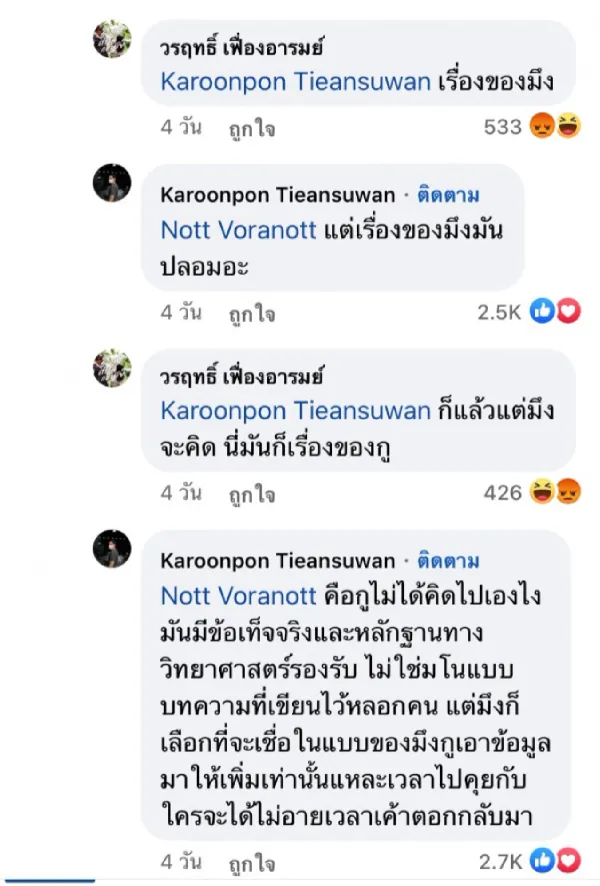Like the comment with 2.5K reactions
Viewport: 600px width, 886px height.
[251, 313]
